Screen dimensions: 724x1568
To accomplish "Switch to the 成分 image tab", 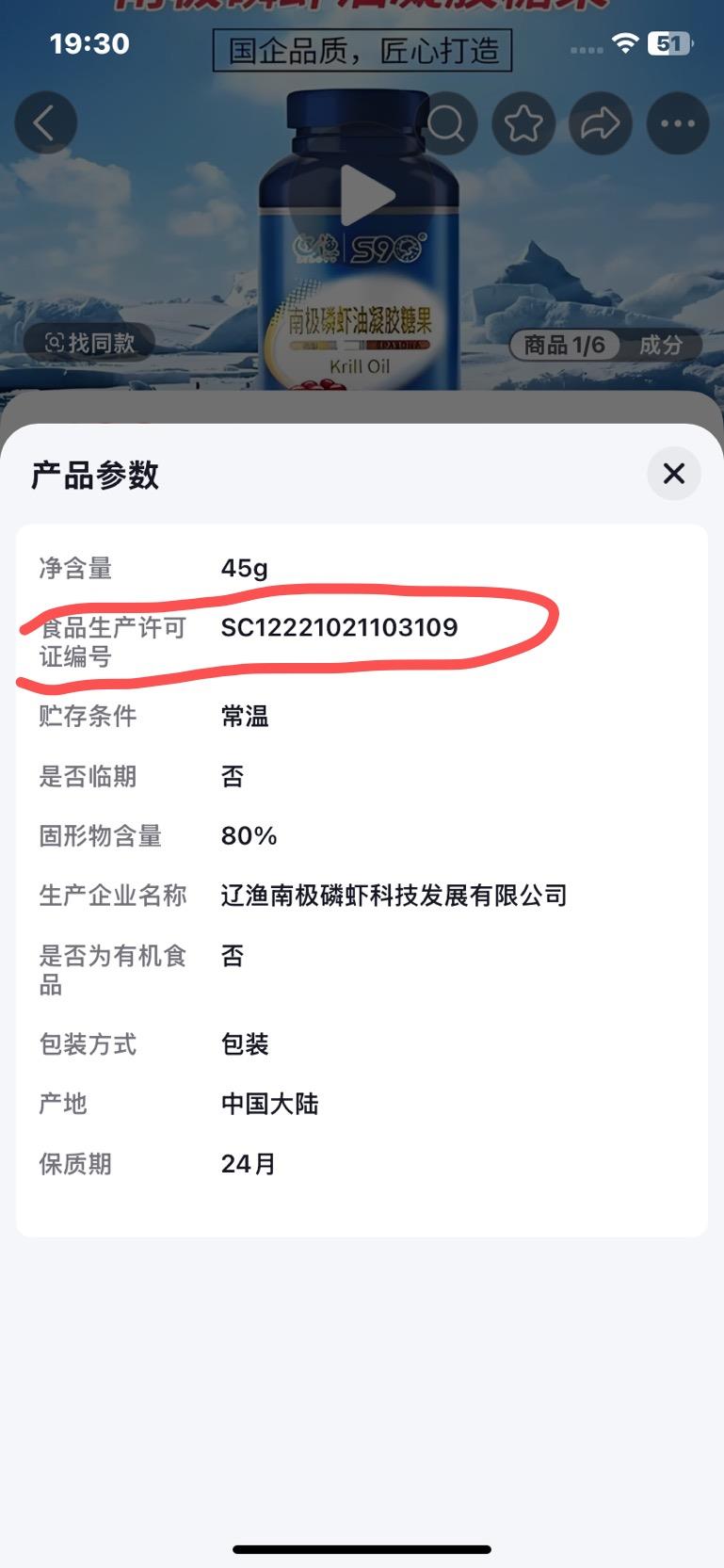I will [x=661, y=345].
